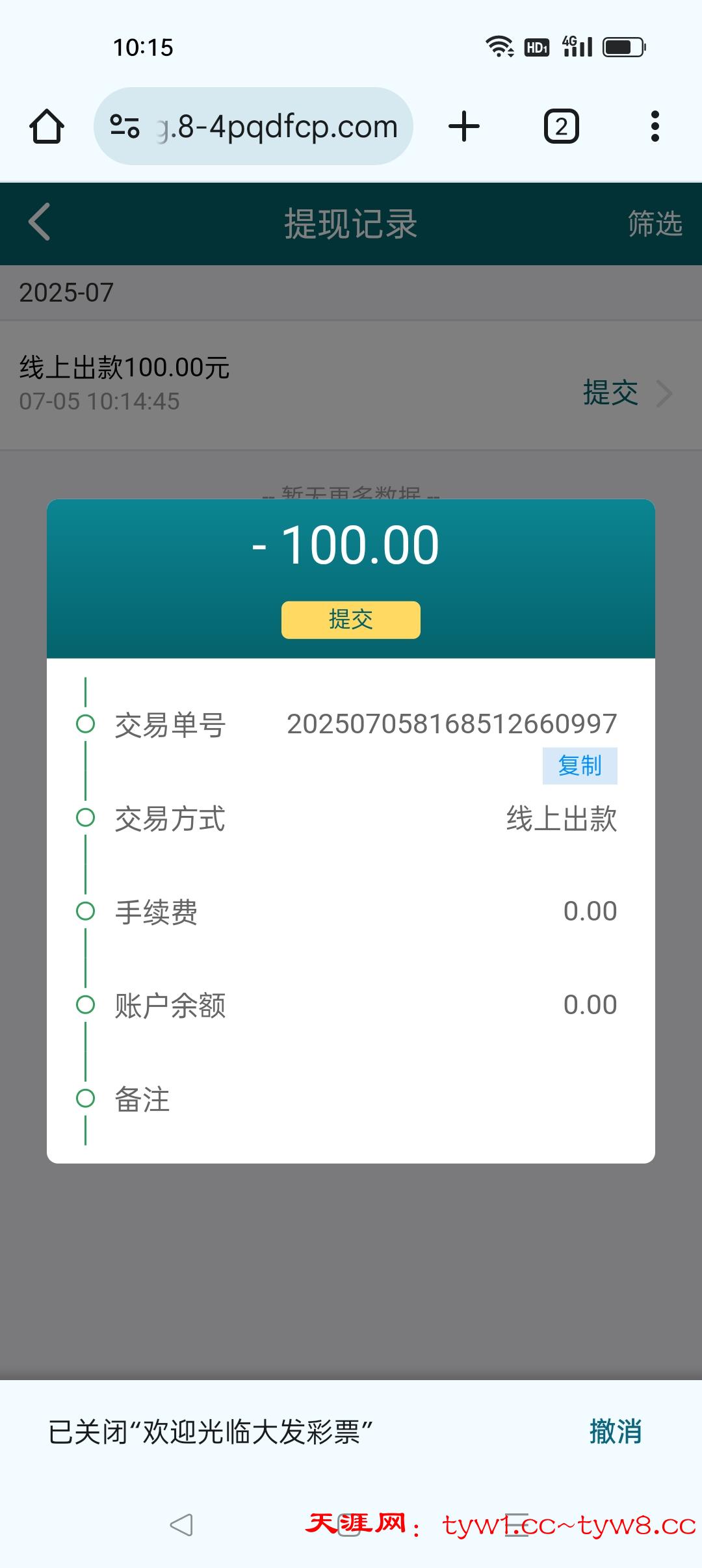702x1568 pixels.
Task: Open a new browser tab
Action: (464, 126)
